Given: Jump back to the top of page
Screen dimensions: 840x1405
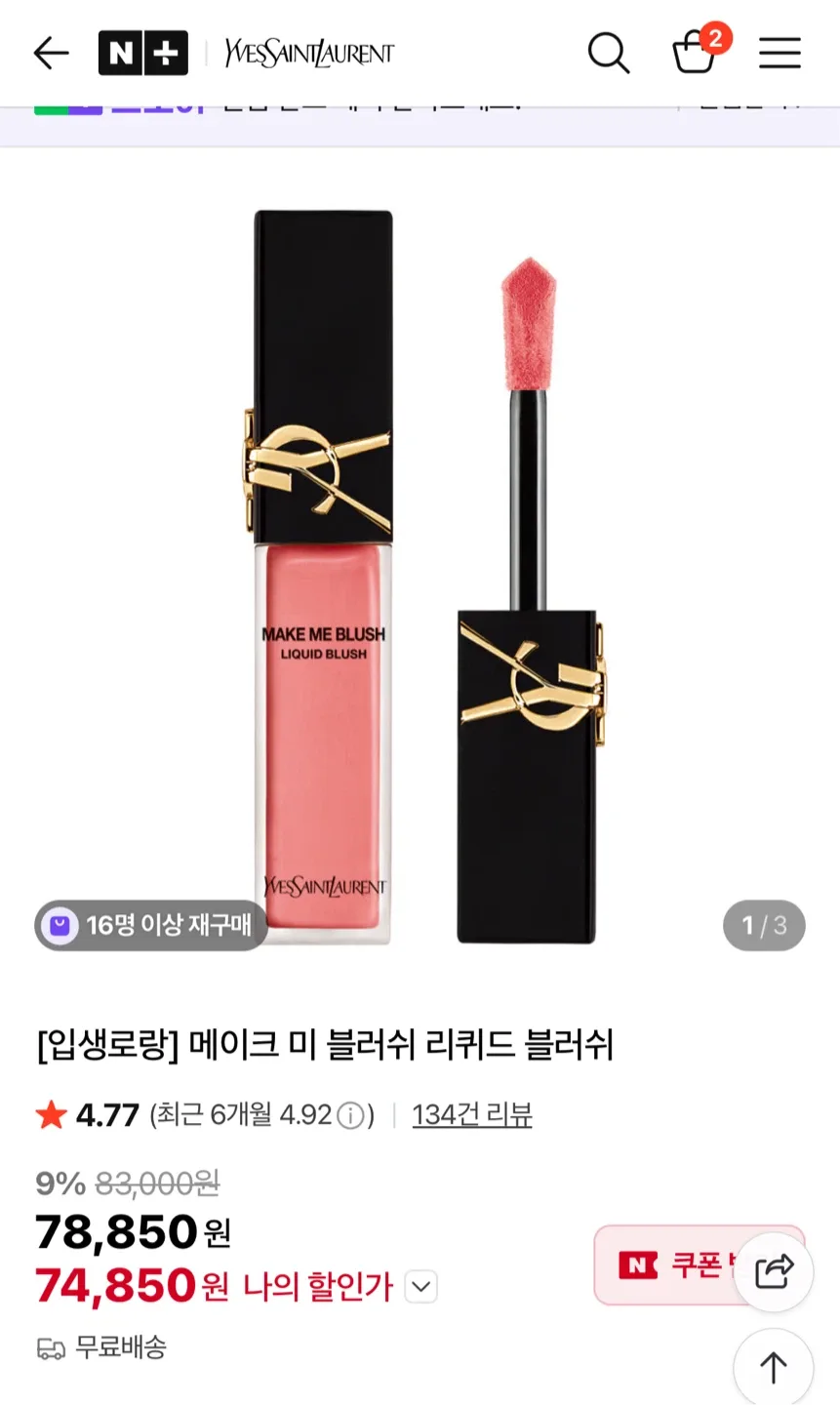Looking at the screenshot, I should tap(774, 1367).
